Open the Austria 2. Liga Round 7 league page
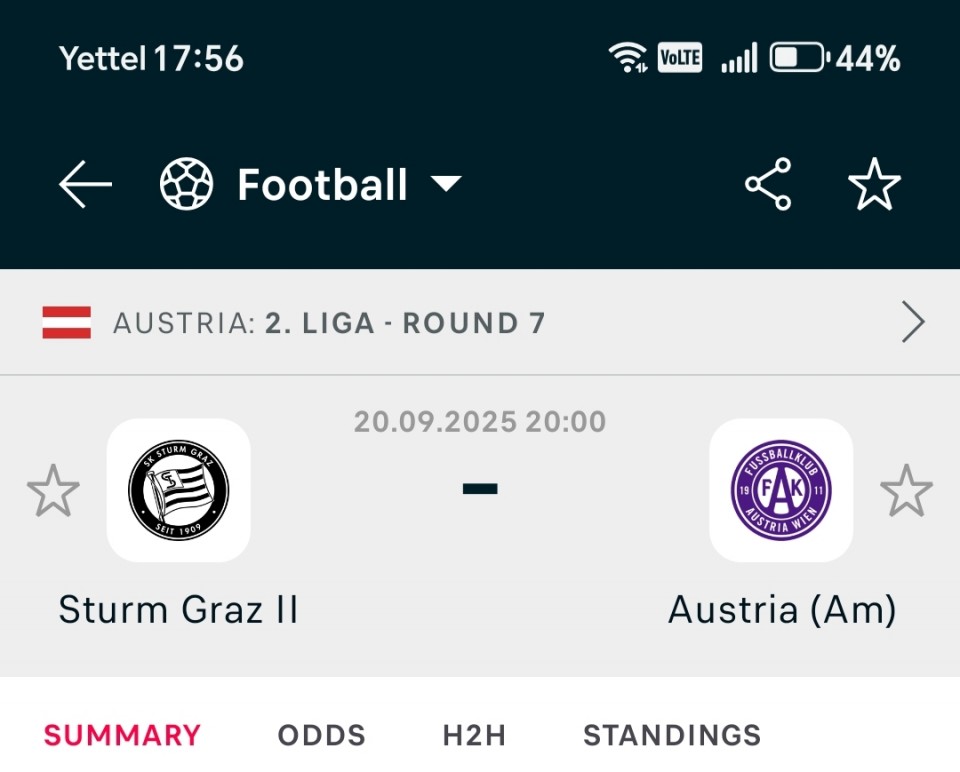This screenshot has height=772, width=960. coord(480,323)
